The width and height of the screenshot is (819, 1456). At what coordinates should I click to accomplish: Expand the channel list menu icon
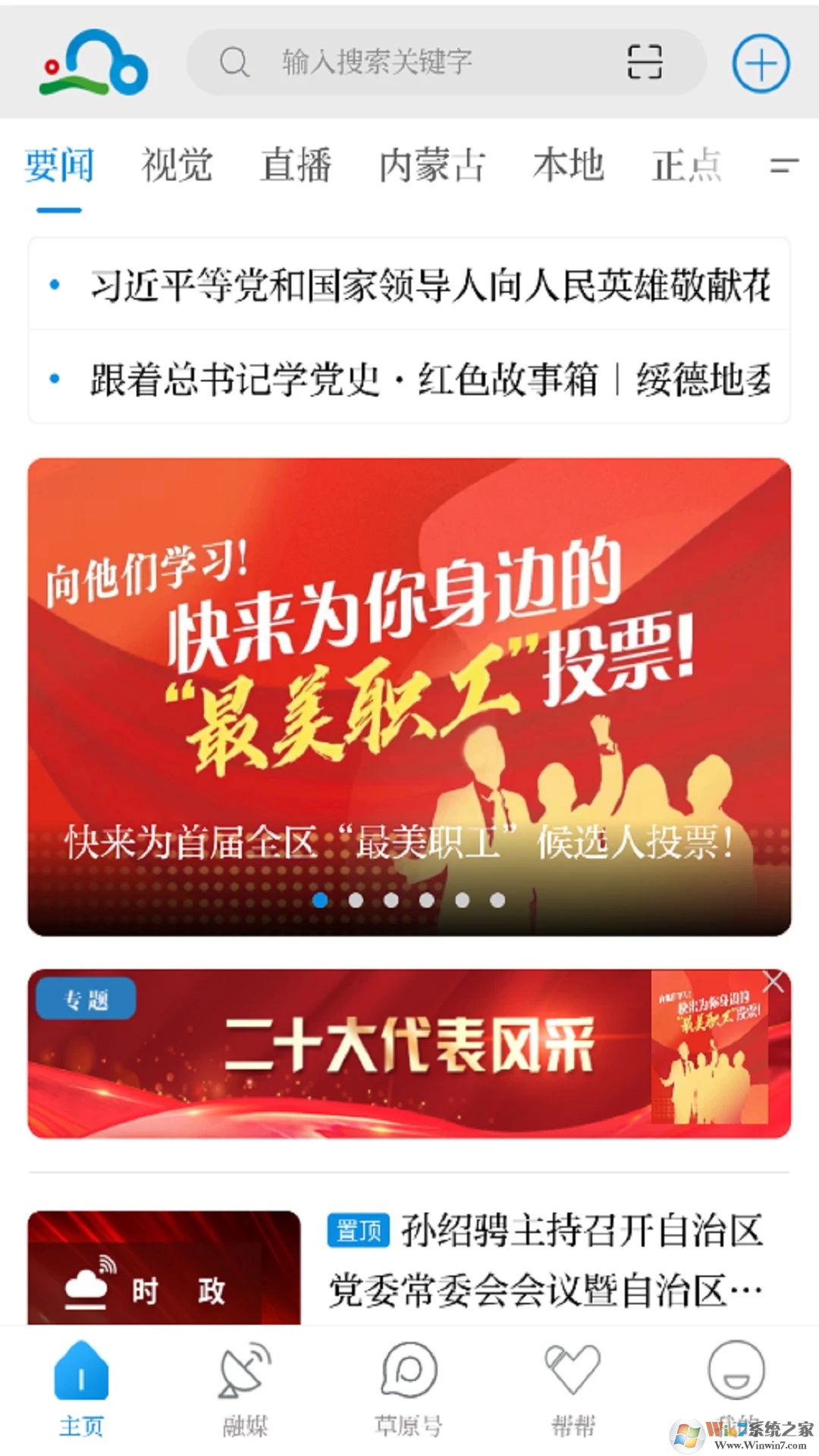(784, 165)
